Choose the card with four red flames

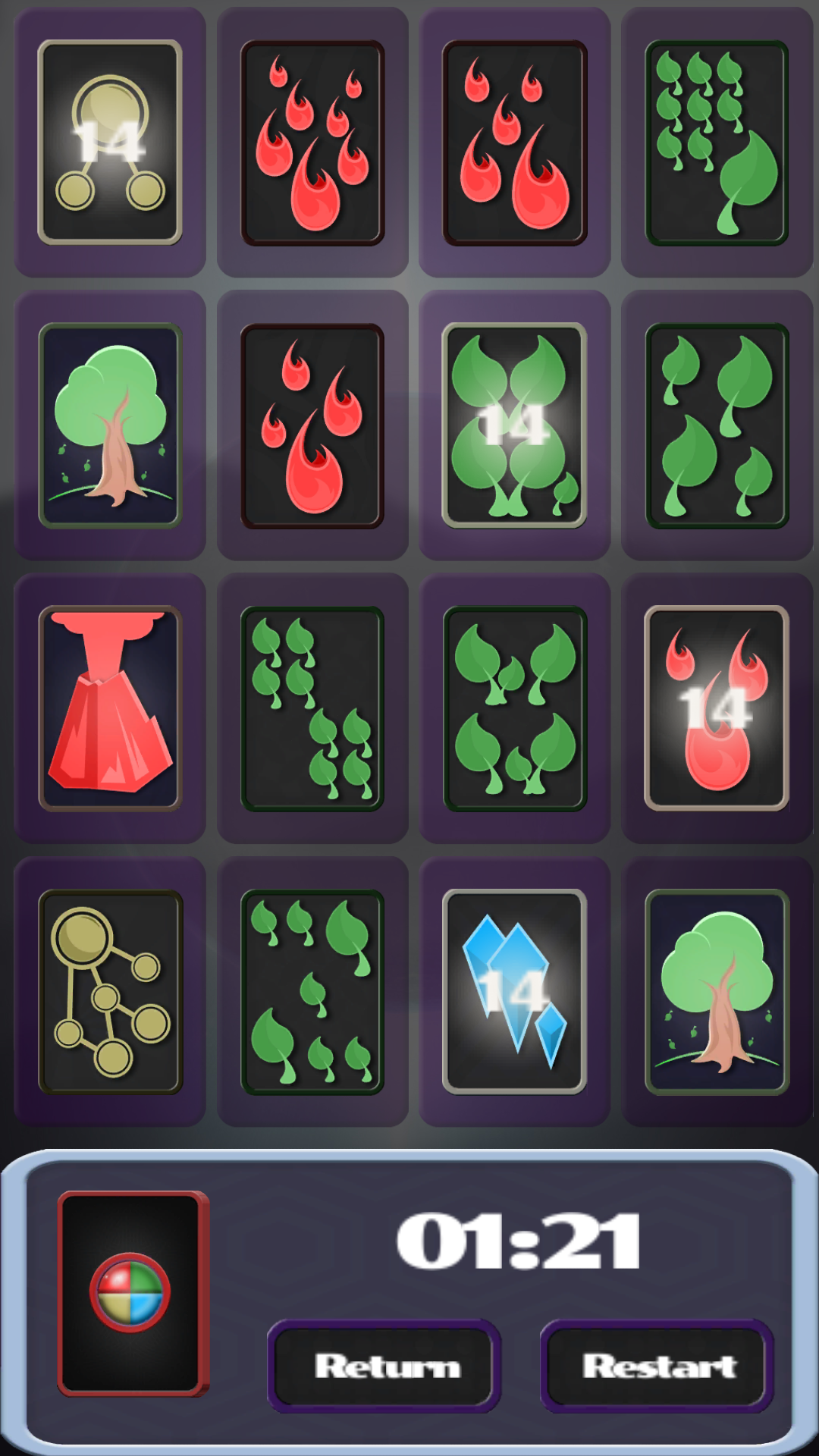click(x=312, y=425)
